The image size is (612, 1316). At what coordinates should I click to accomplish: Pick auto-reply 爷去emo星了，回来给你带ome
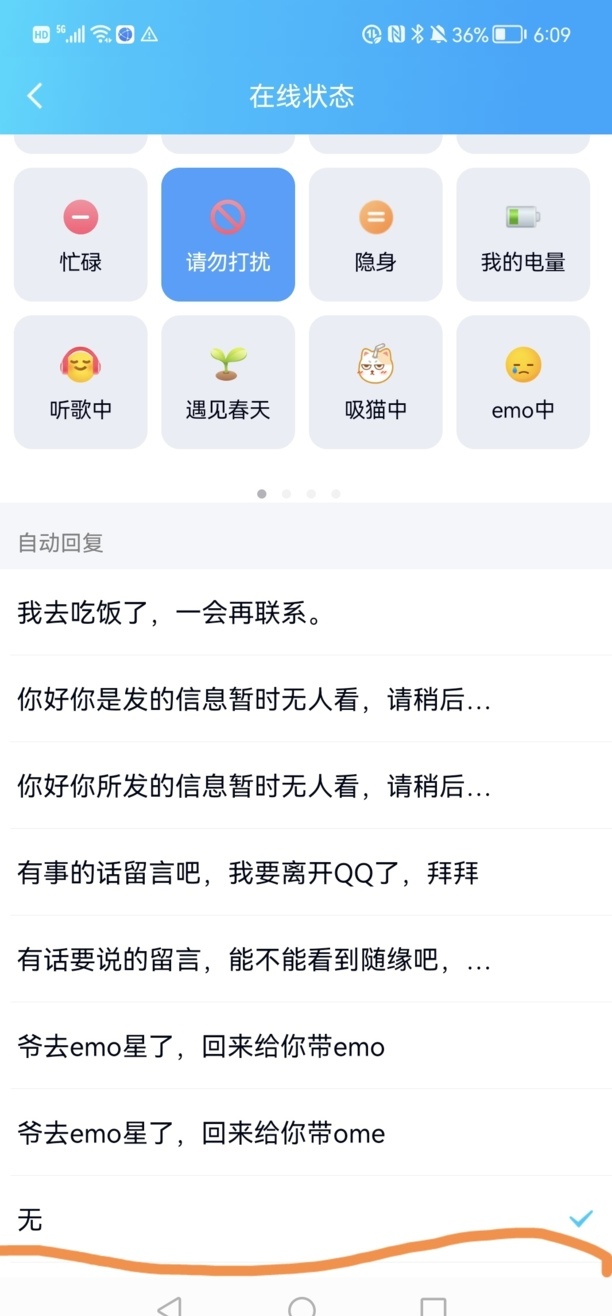click(x=306, y=1133)
